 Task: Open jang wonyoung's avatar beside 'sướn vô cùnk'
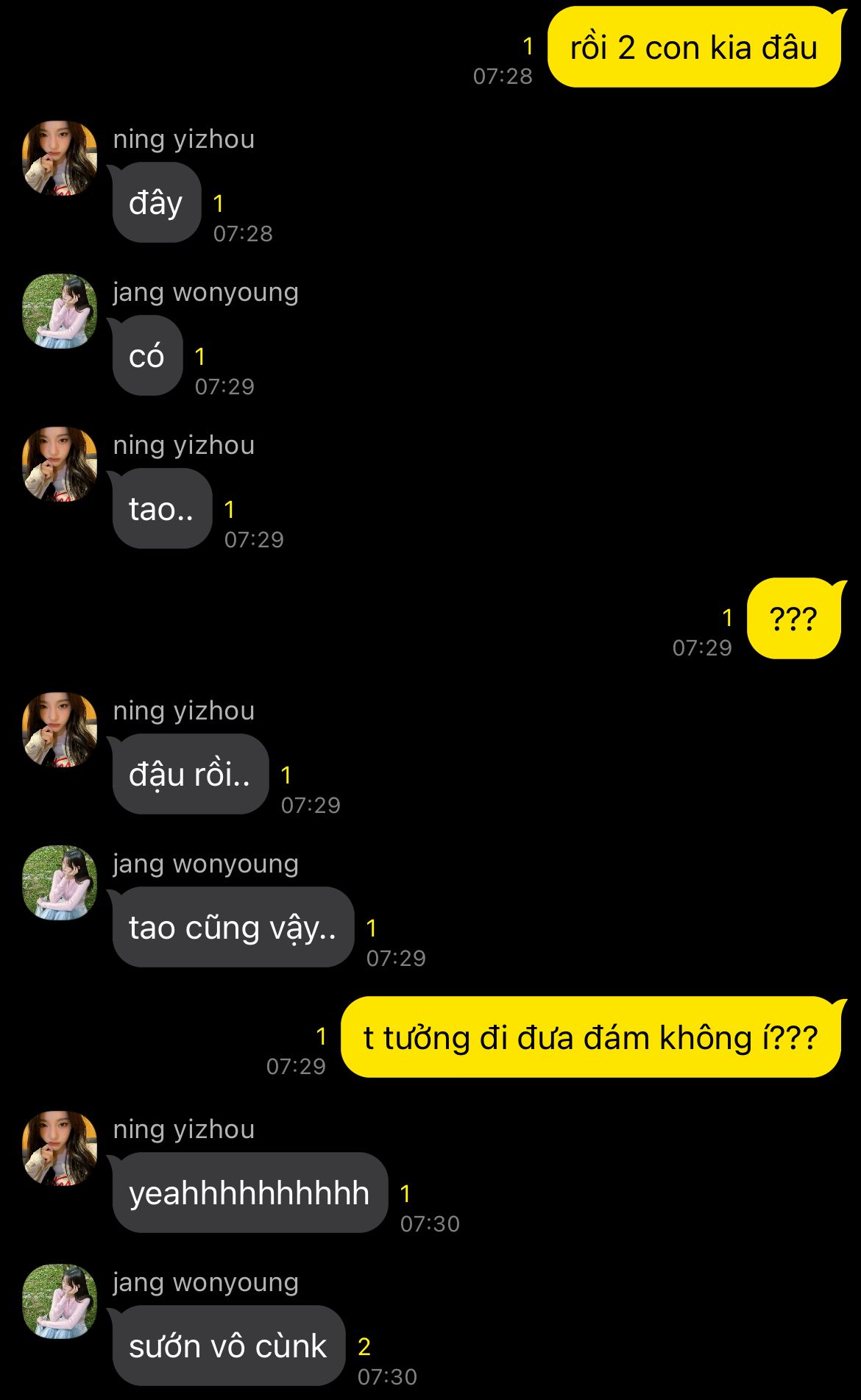click(x=60, y=1301)
